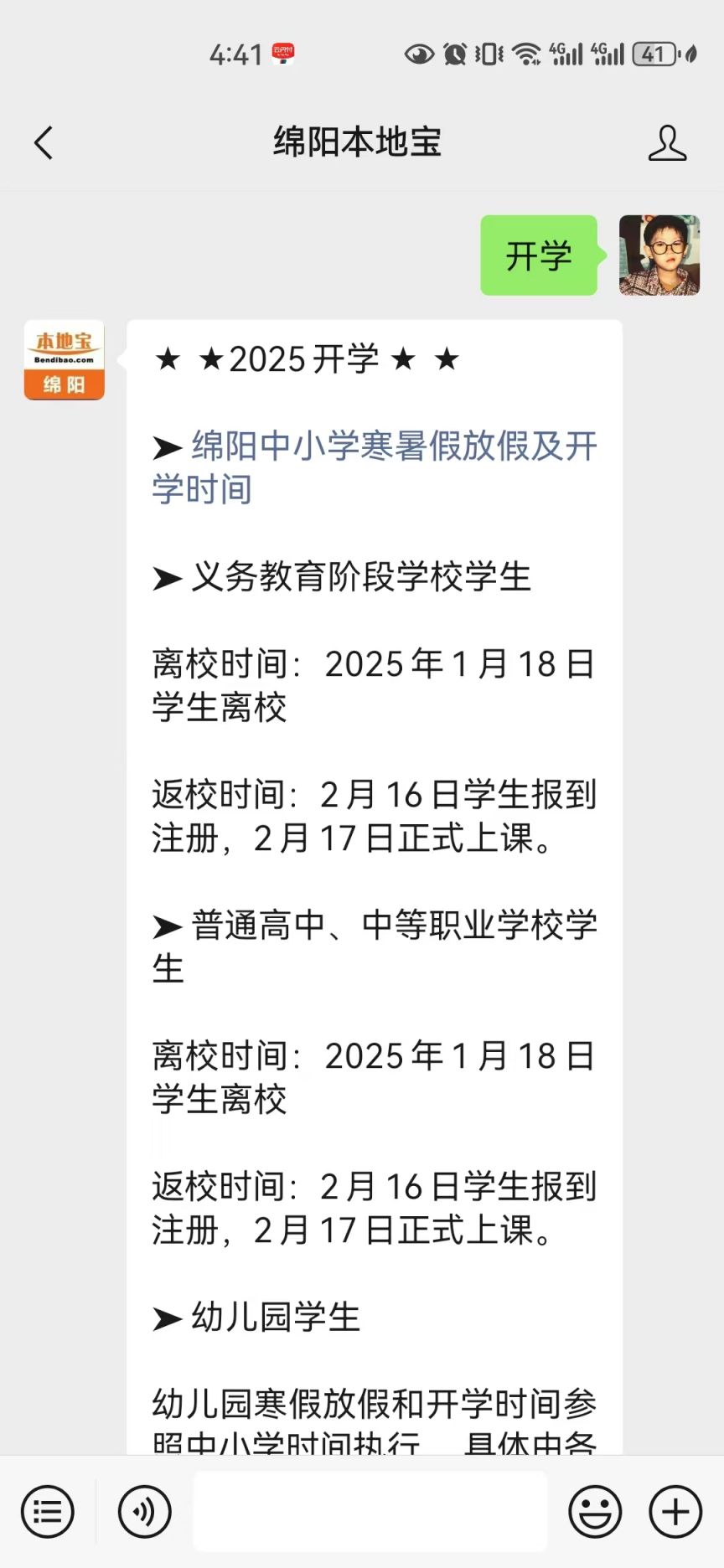
Task: Tap my own profile avatar
Action: click(x=659, y=255)
